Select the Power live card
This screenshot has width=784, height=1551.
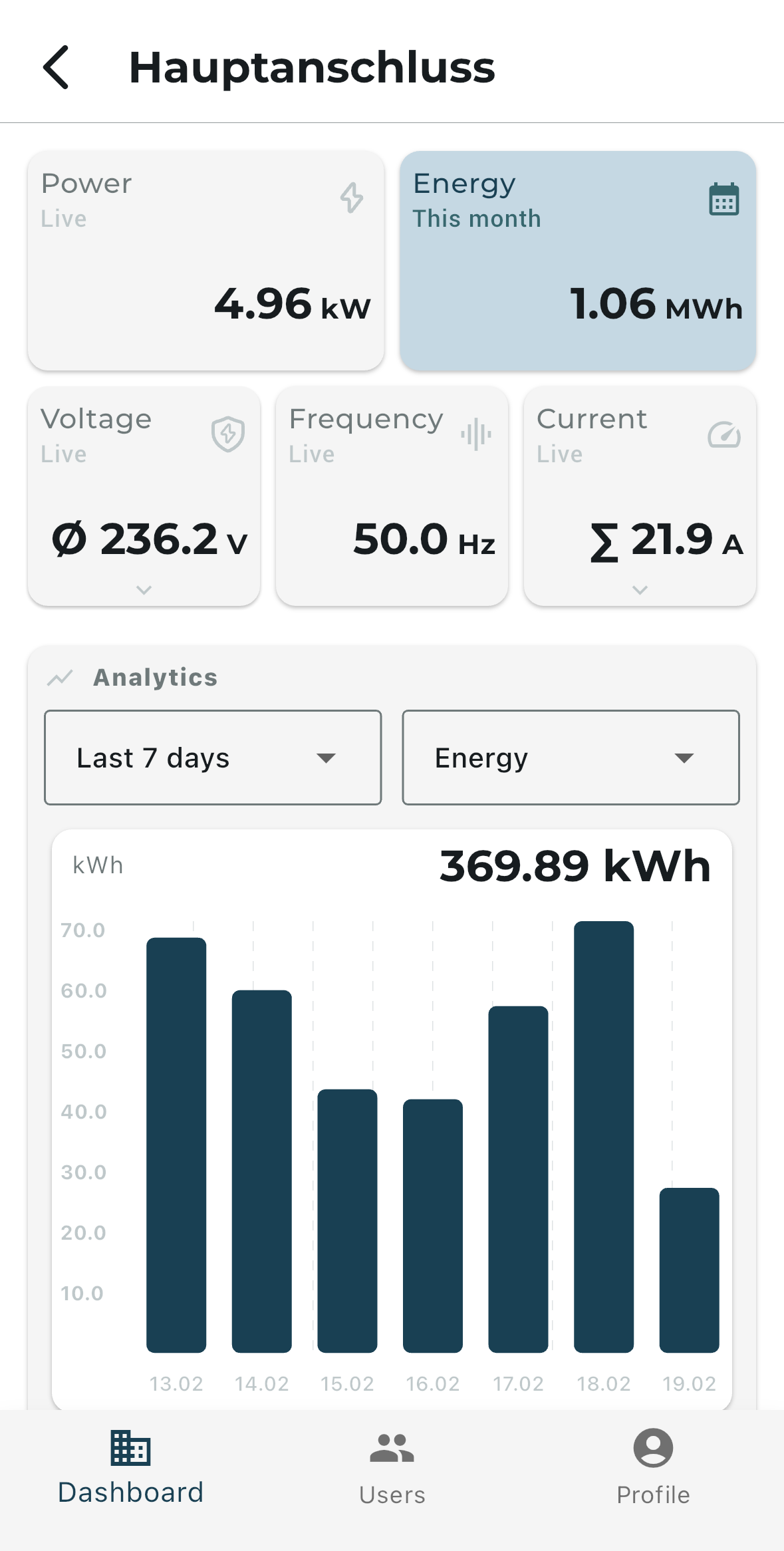pos(205,261)
